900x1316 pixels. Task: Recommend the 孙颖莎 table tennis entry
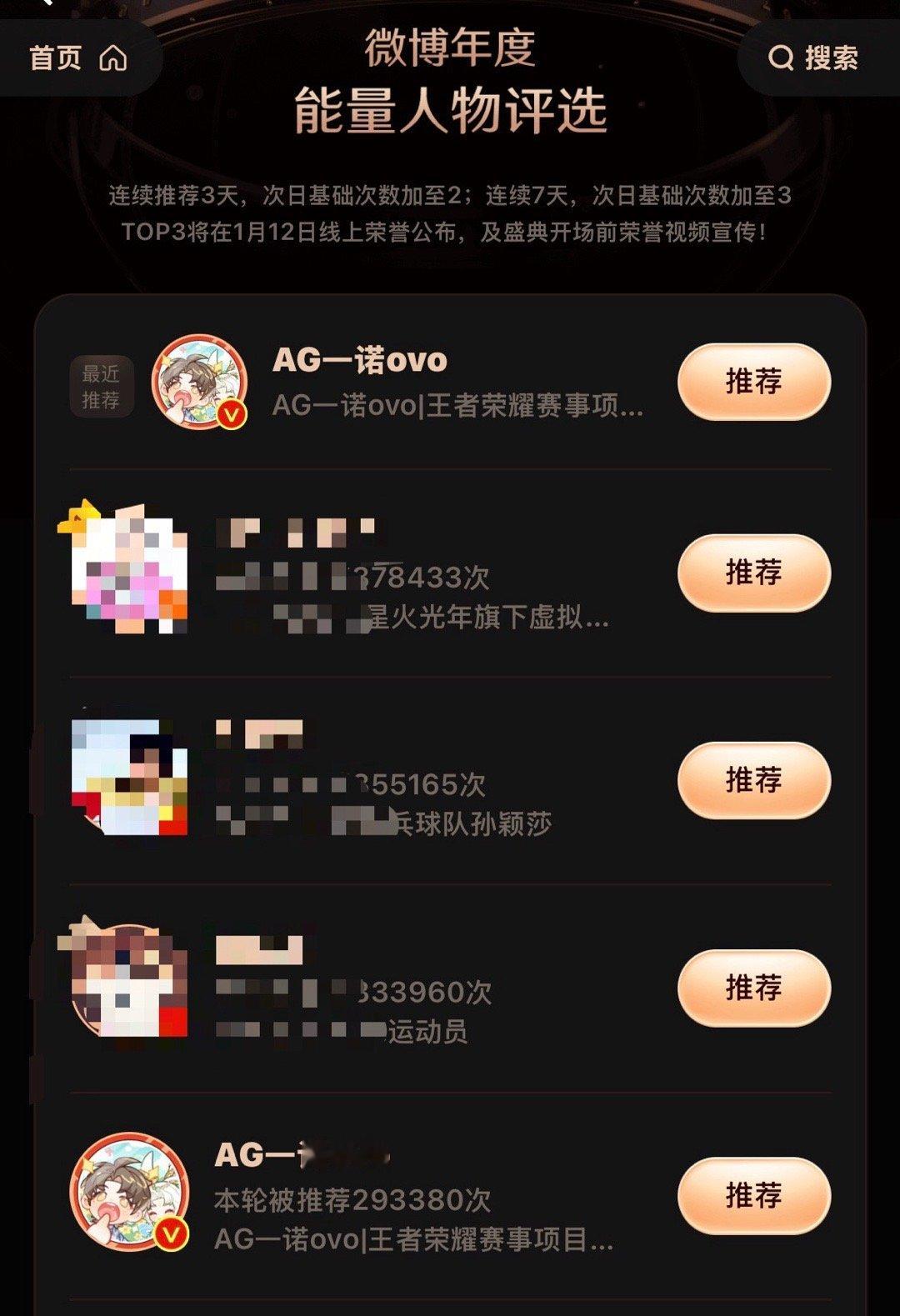[751, 781]
